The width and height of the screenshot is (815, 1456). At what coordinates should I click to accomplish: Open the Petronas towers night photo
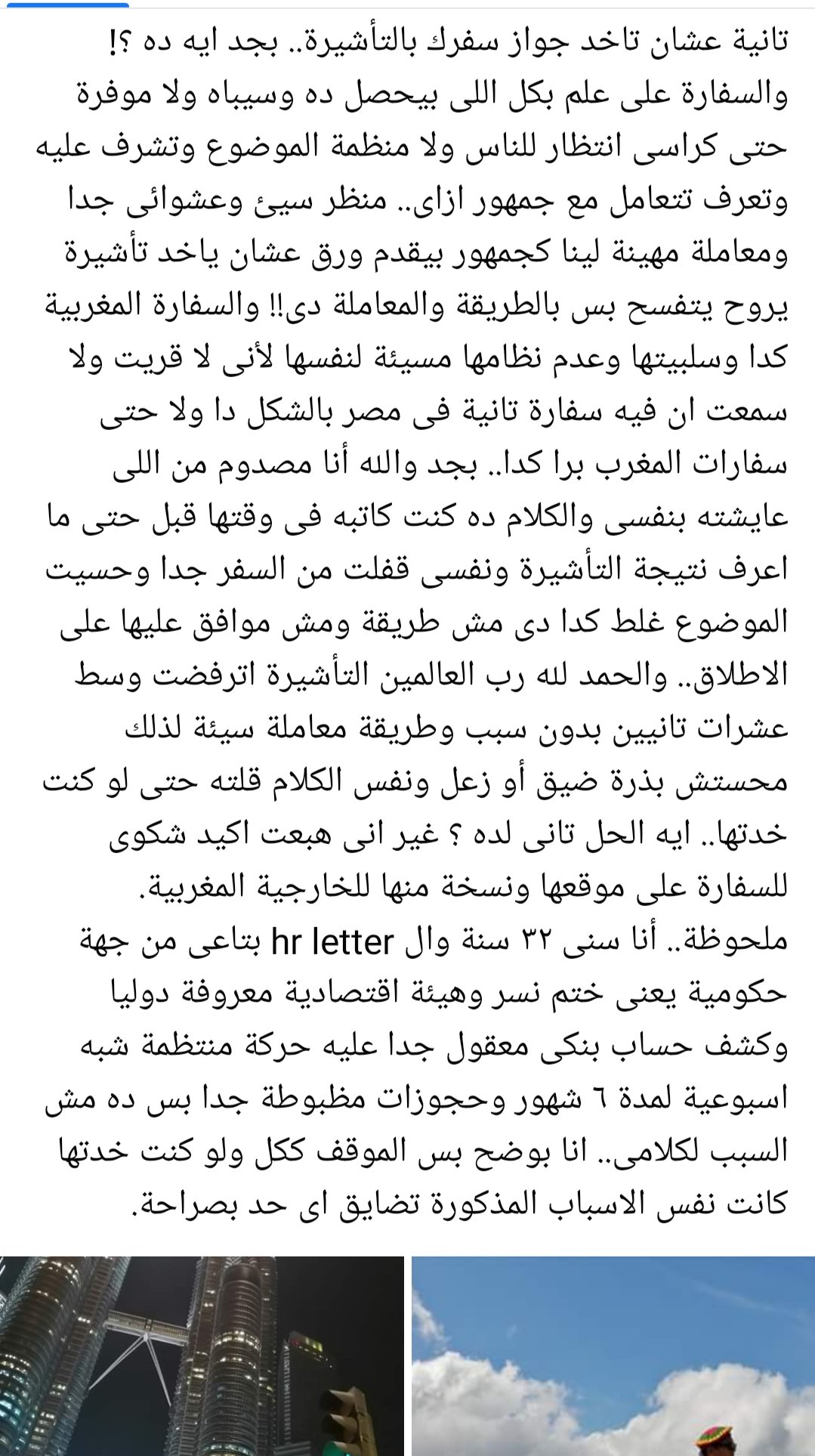coord(202,1356)
